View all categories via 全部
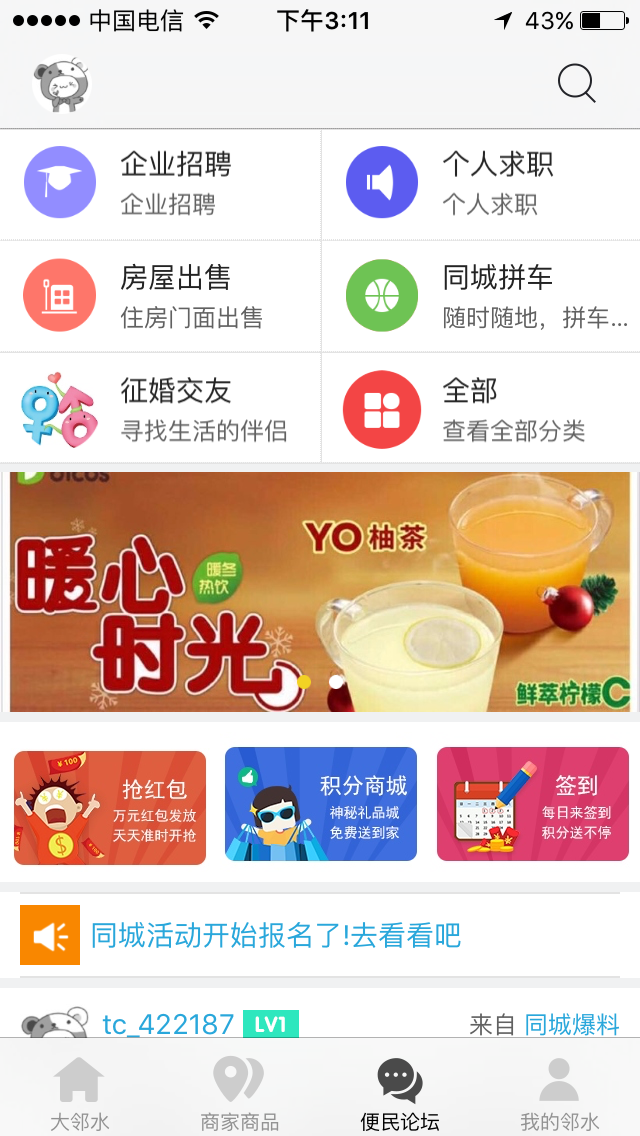This screenshot has height=1136, width=640. tap(481, 408)
